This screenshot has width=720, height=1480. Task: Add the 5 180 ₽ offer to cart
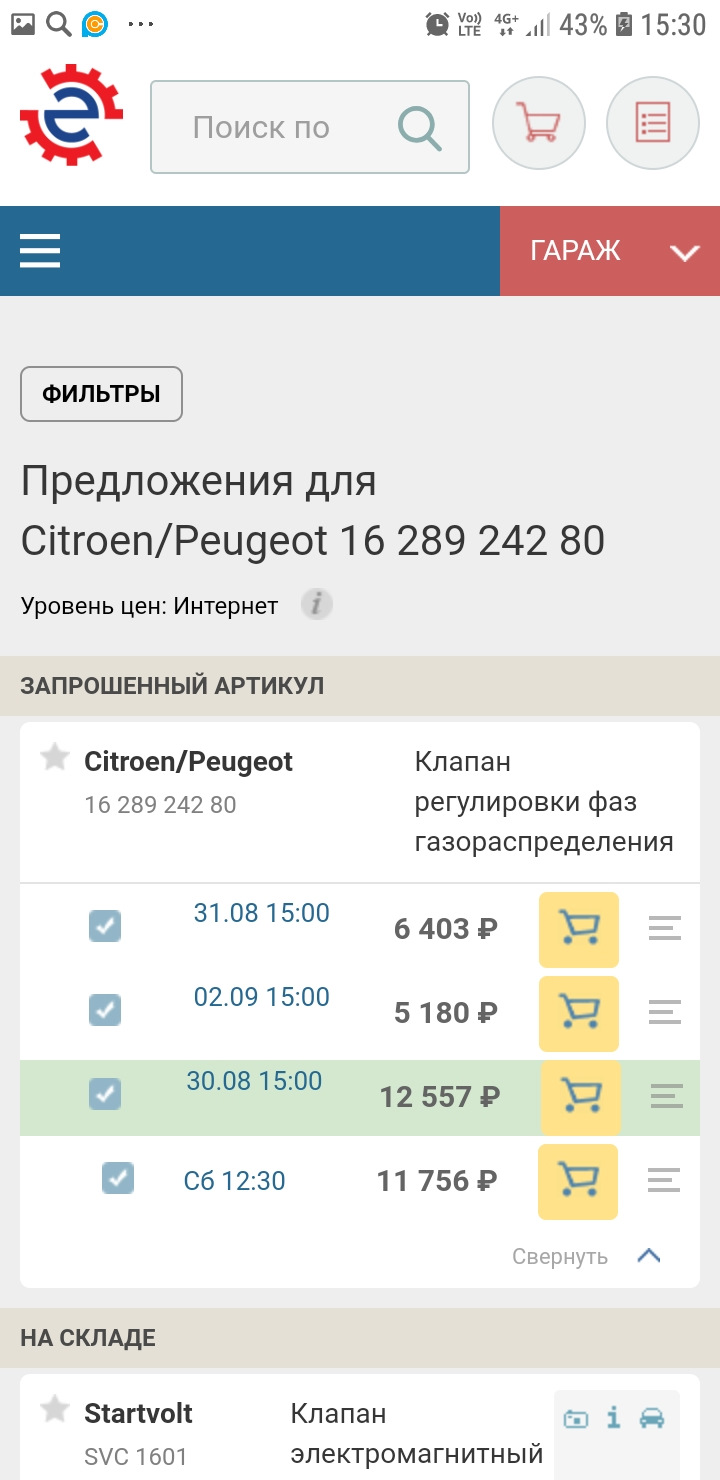579,1013
